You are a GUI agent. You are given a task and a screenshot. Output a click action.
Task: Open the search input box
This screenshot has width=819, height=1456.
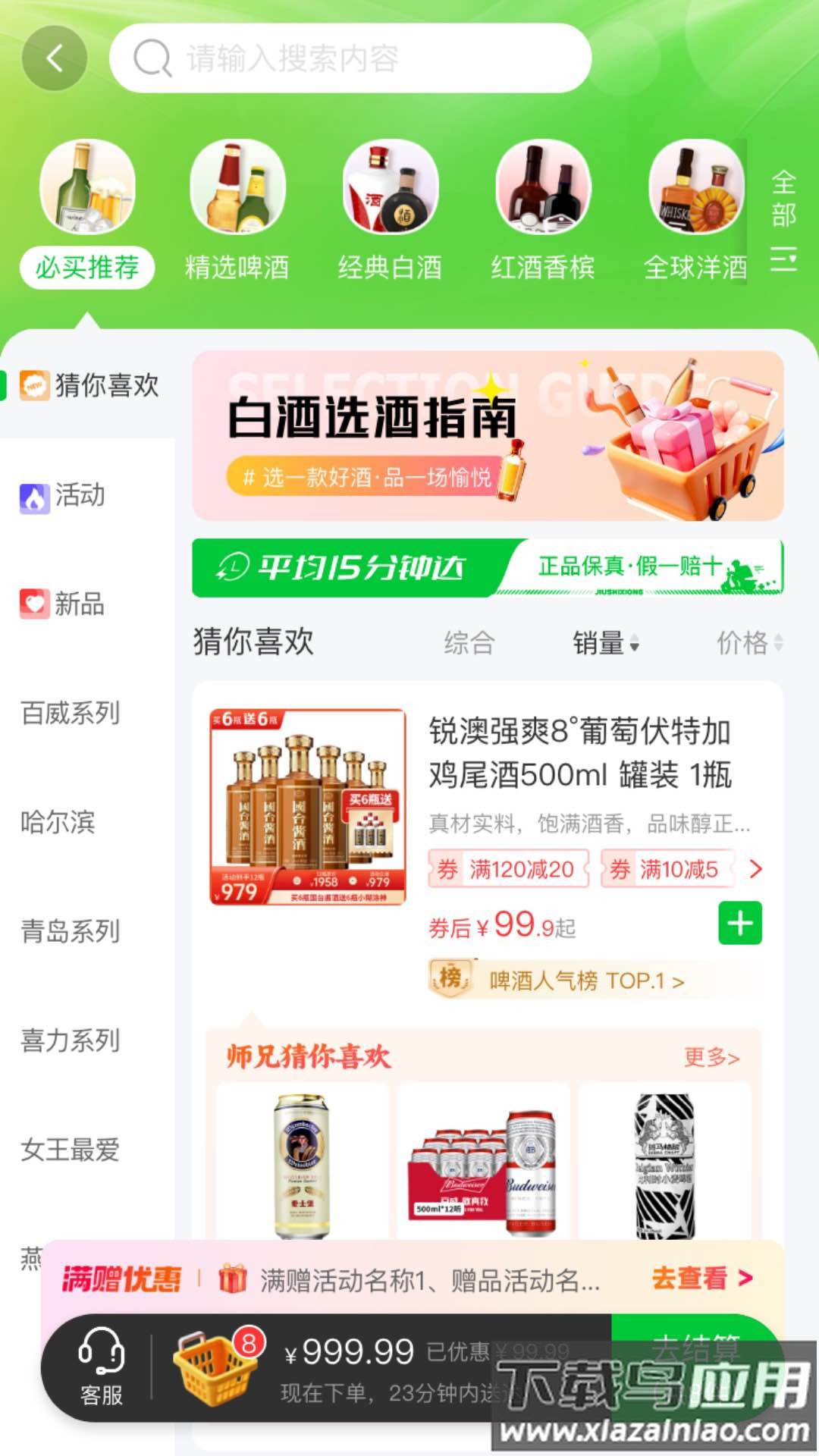[350, 58]
